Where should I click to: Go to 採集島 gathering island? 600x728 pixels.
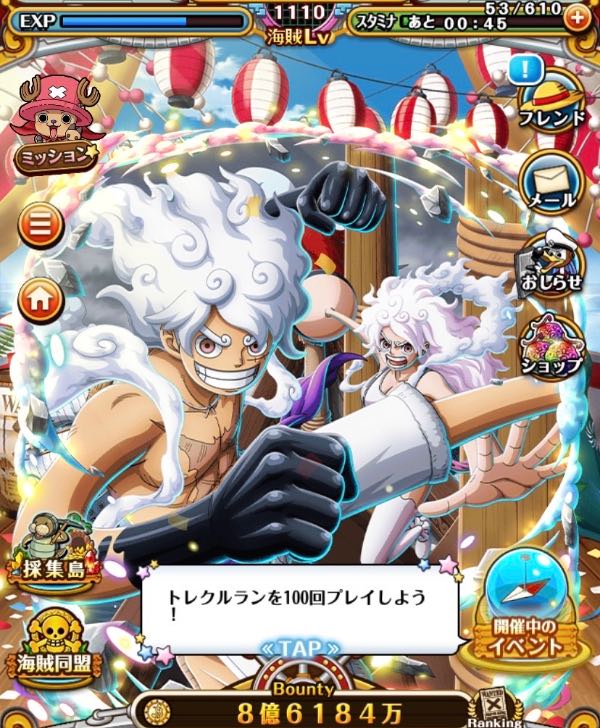click(53, 552)
